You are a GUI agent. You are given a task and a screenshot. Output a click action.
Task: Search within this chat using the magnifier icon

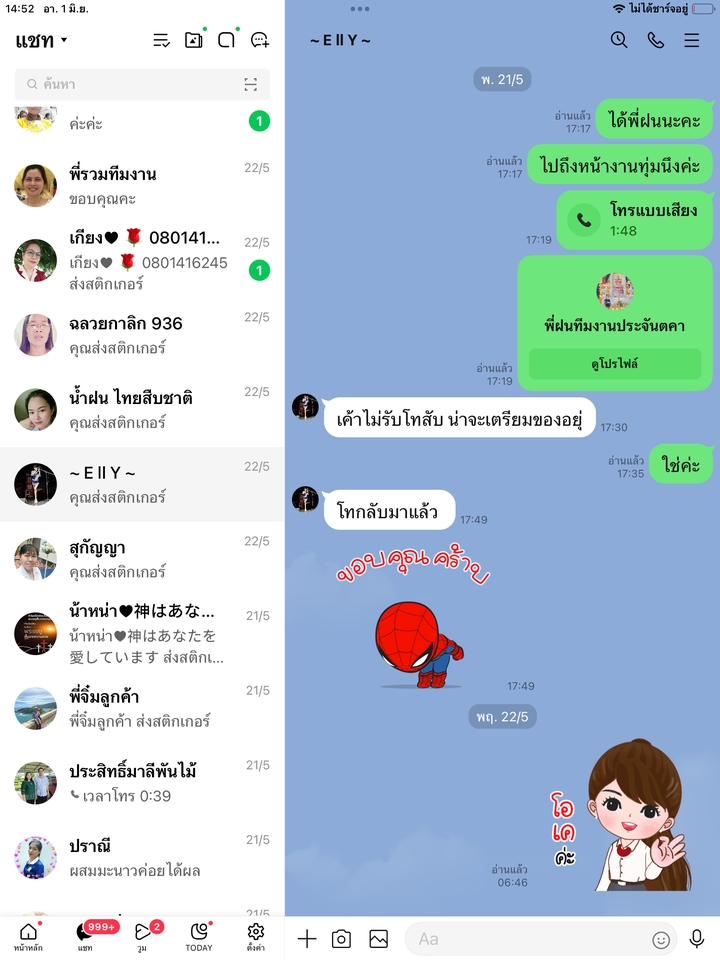(x=618, y=40)
